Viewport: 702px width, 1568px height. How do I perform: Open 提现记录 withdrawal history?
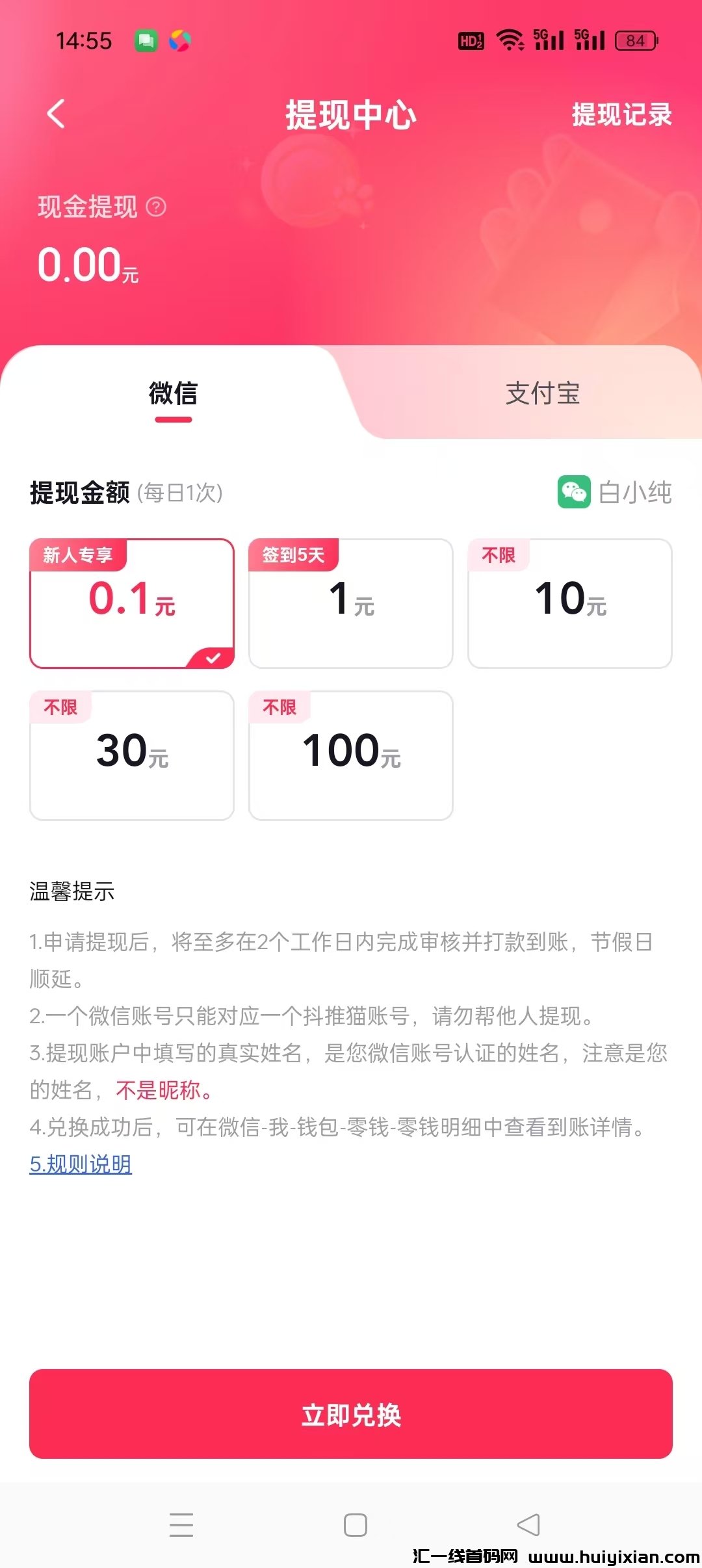pyautogui.click(x=621, y=114)
